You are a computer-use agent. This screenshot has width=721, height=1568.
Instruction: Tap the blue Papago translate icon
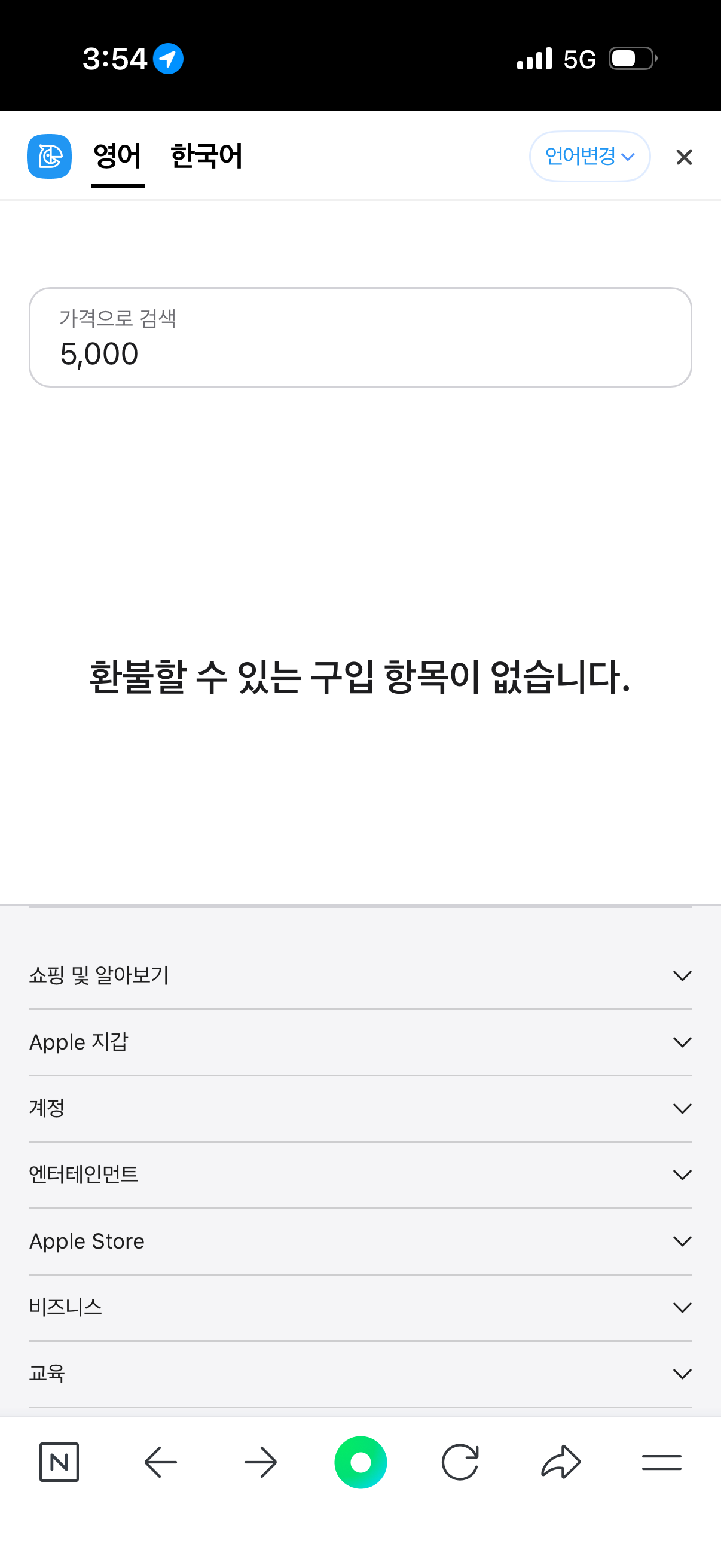49,157
